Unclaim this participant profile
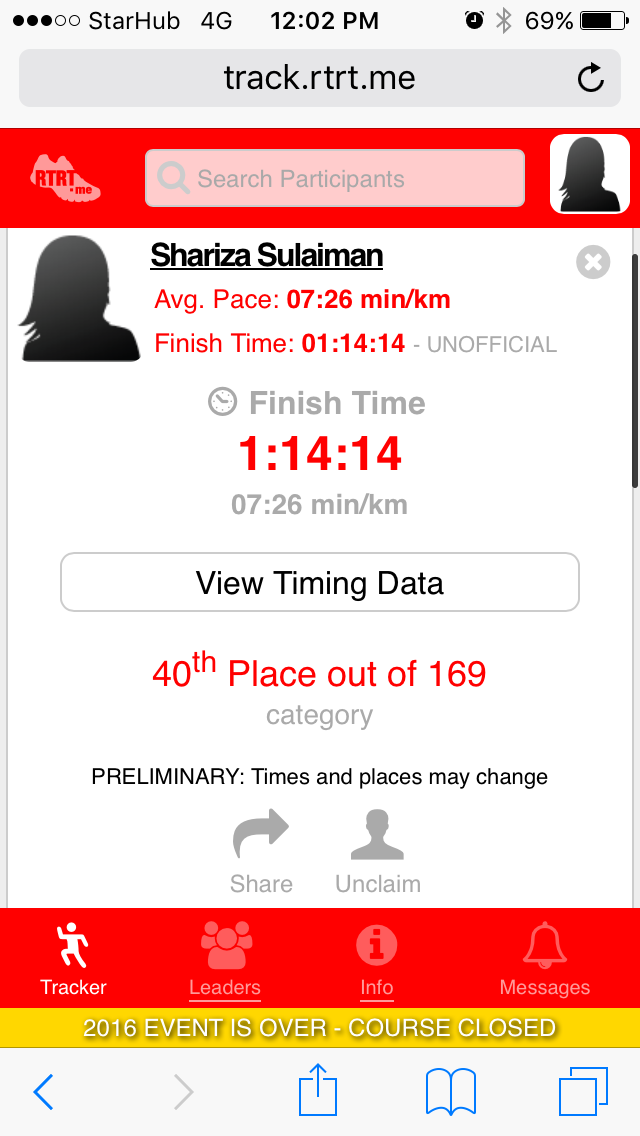640x1136 pixels. coord(378,852)
